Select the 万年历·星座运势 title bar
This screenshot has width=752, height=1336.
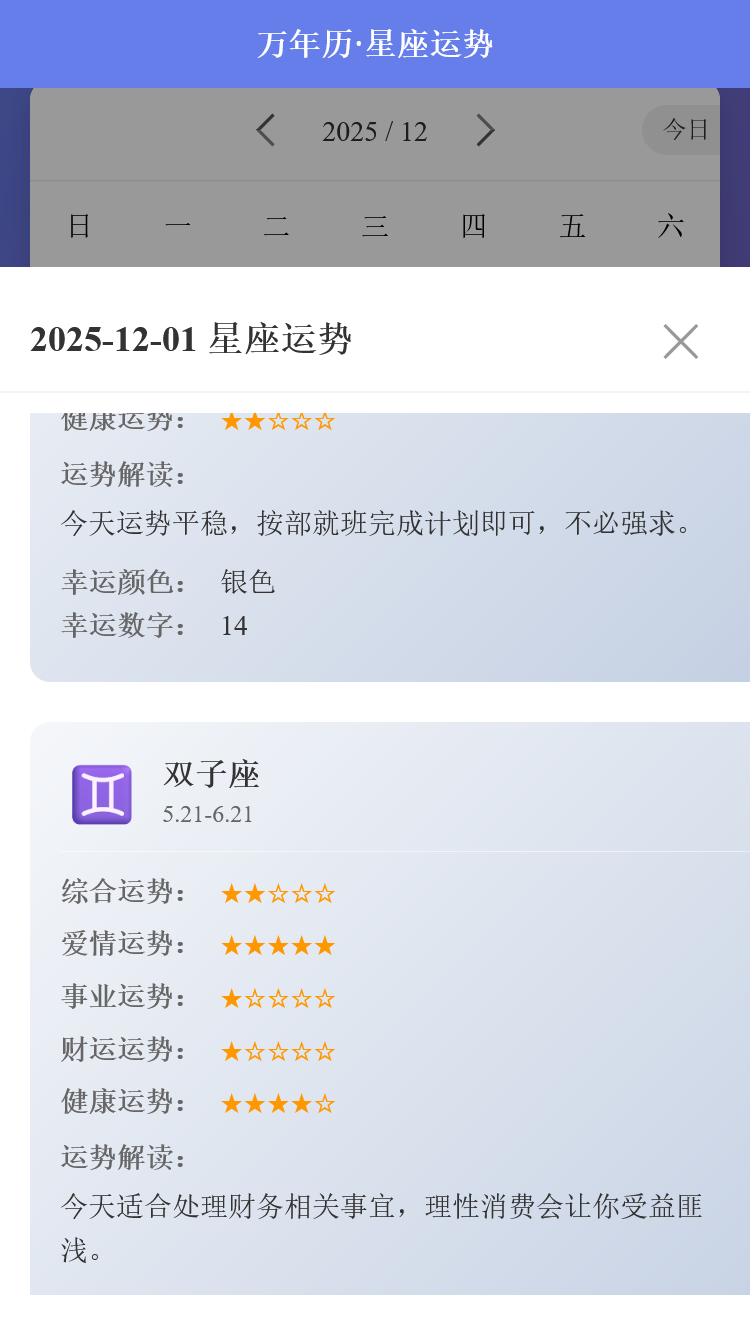(x=374, y=43)
